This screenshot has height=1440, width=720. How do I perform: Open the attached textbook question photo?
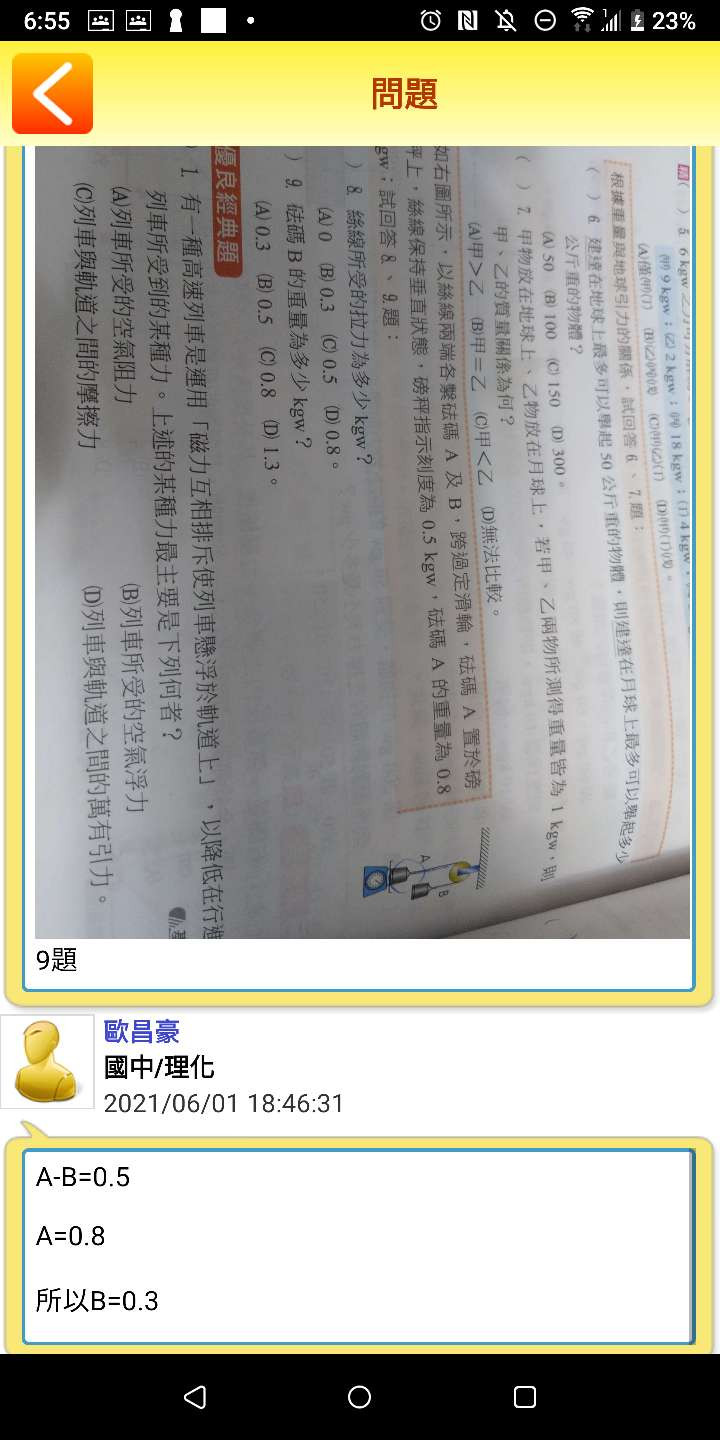point(362,540)
